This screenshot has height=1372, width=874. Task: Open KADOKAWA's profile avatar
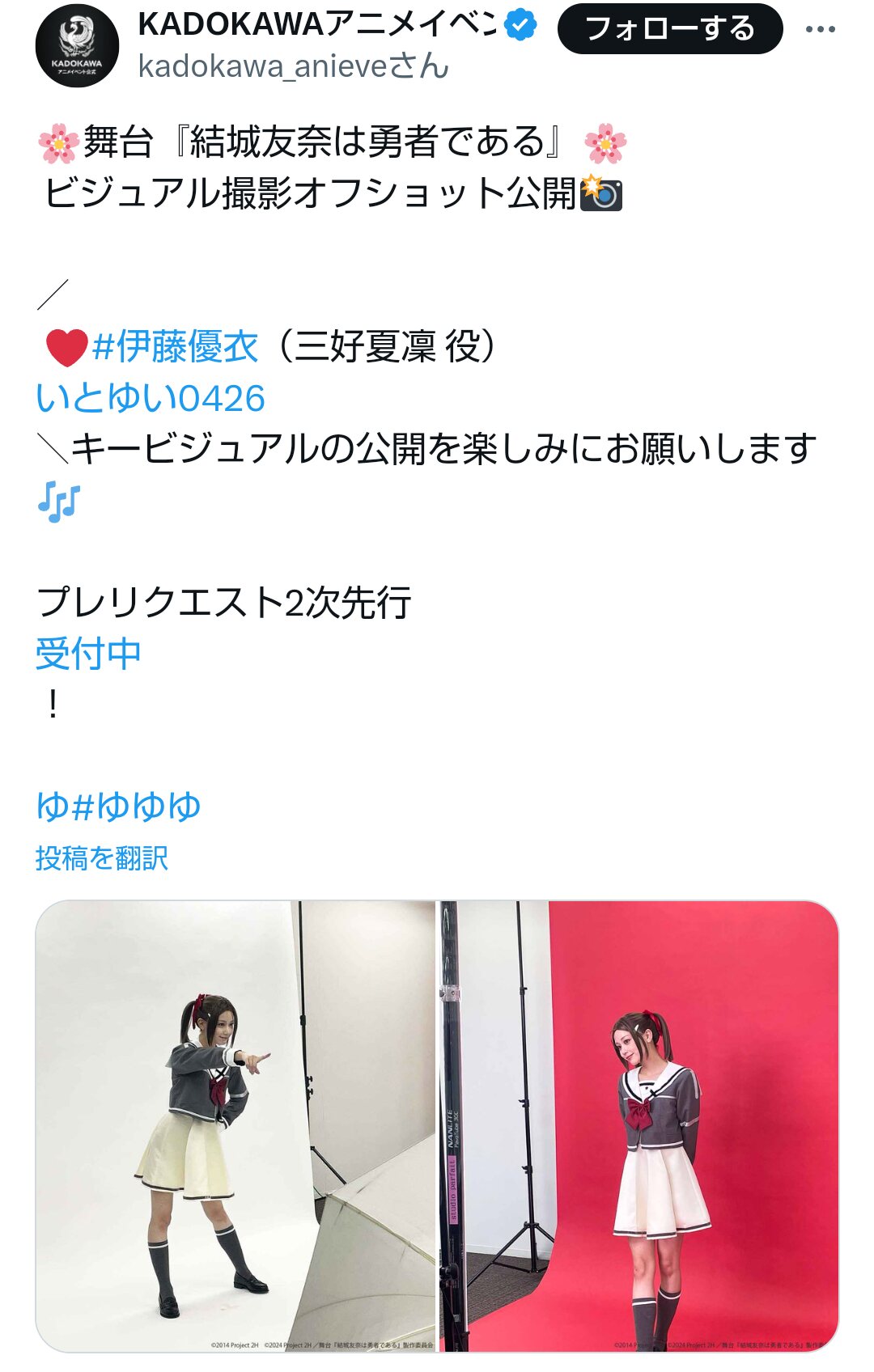(77, 45)
